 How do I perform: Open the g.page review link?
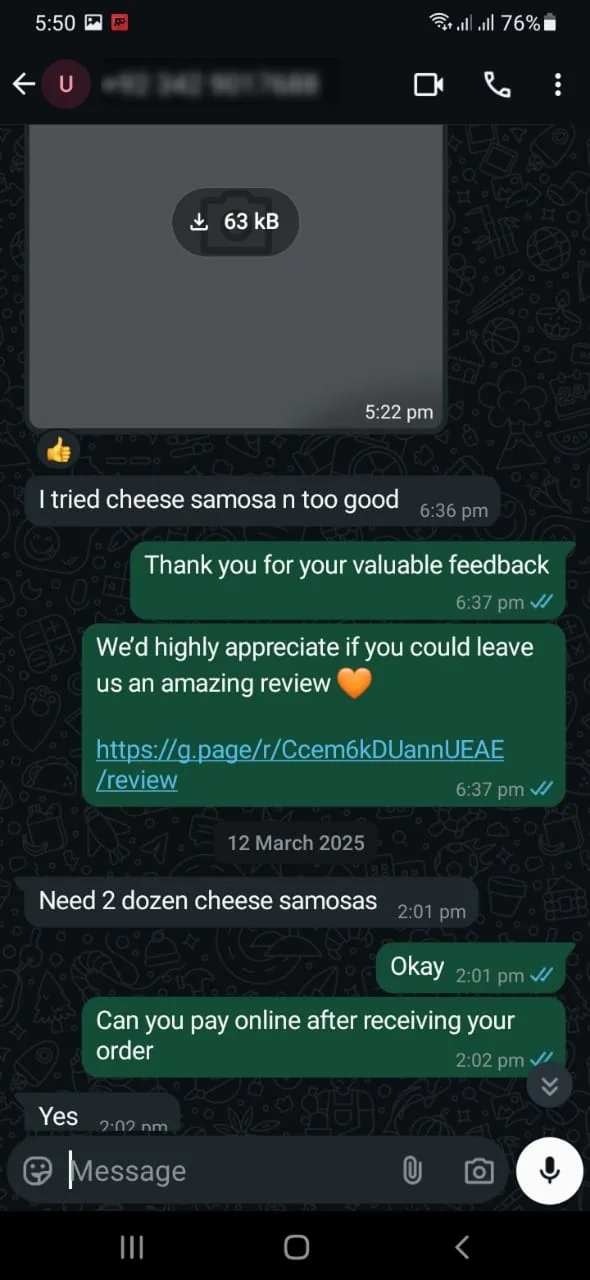[x=299, y=765]
